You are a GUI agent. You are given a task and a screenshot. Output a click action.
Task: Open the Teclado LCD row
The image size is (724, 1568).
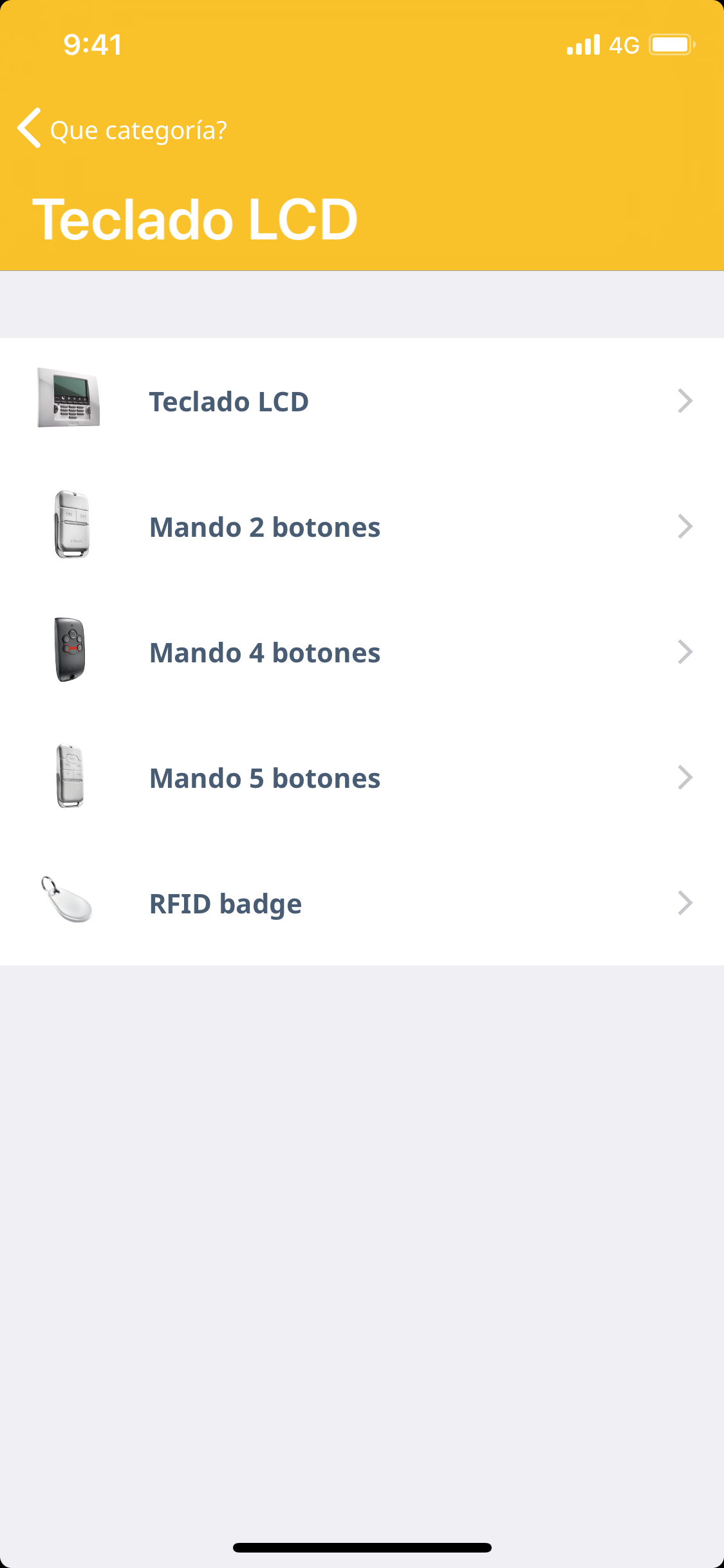click(360, 401)
